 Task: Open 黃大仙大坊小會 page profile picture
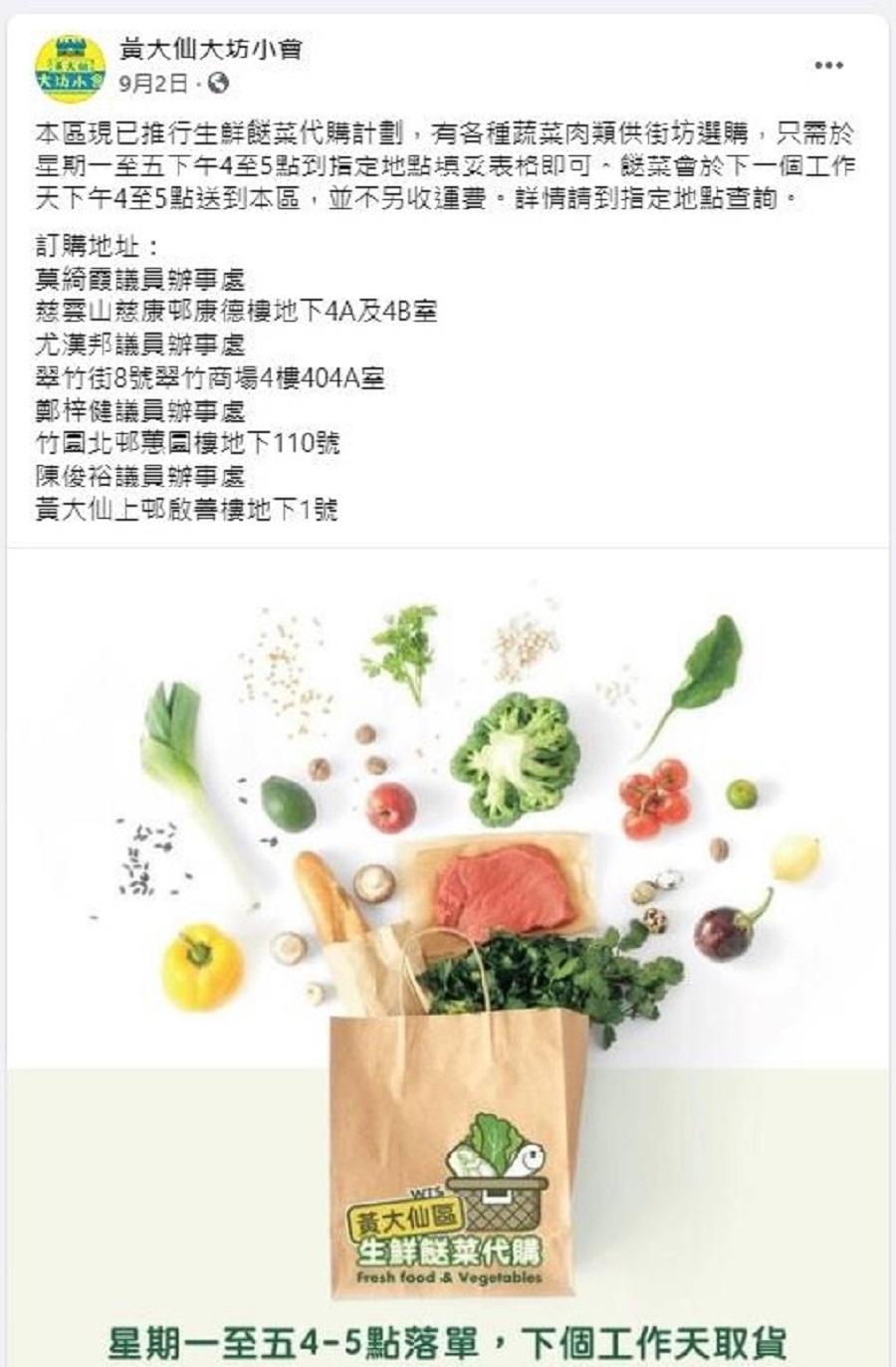70,68
